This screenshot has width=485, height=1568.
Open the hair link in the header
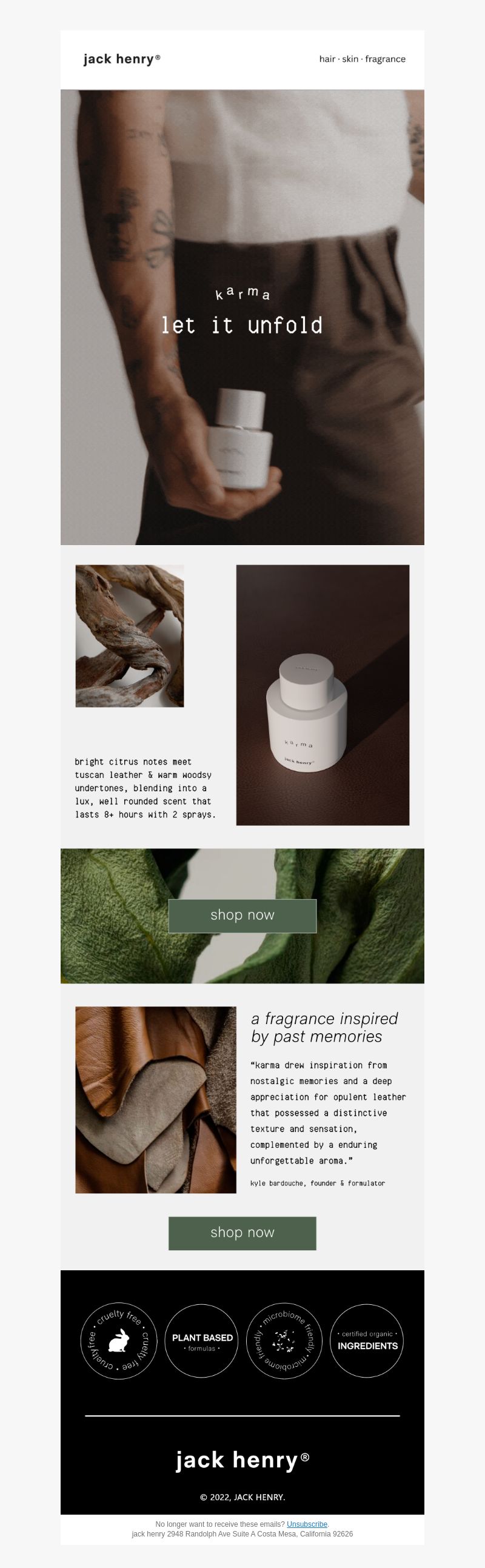(x=327, y=59)
